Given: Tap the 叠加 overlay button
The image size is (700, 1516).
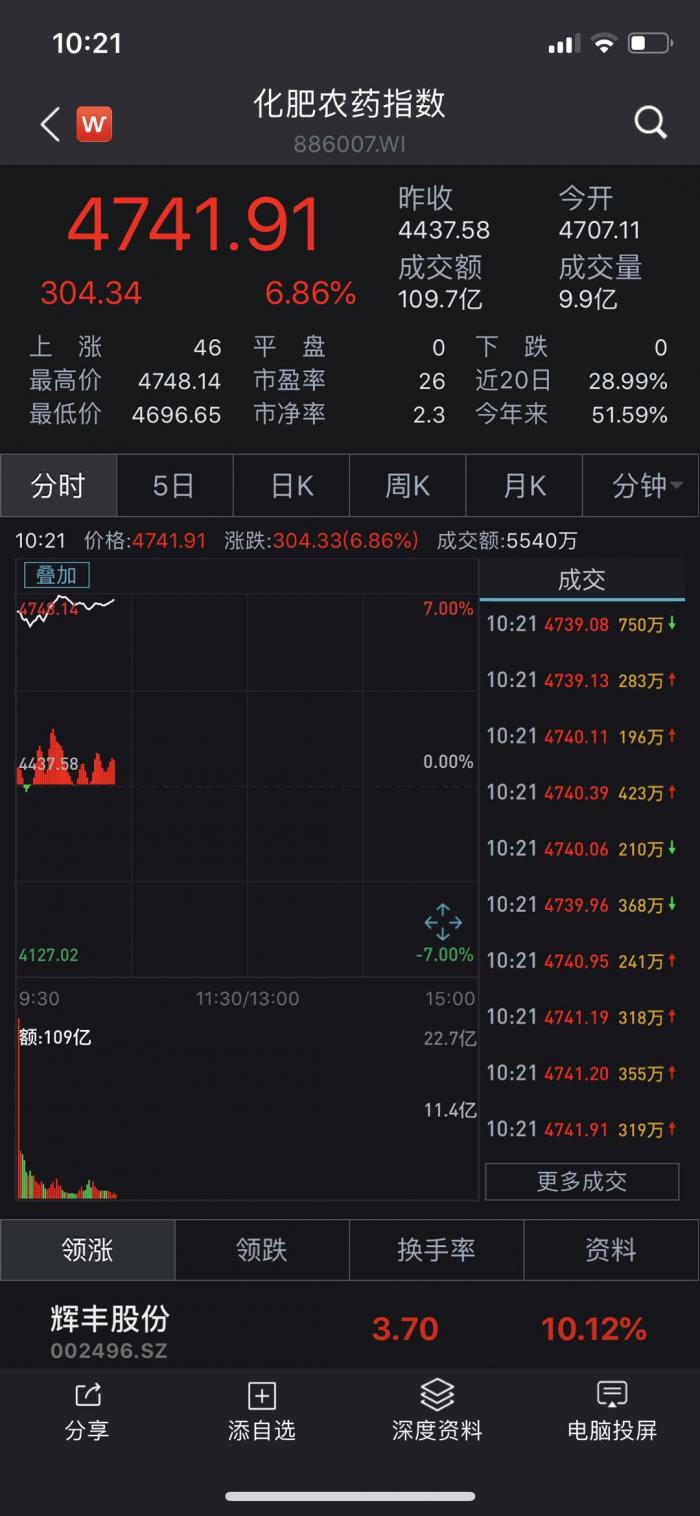Looking at the screenshot, I should coord(56,575).
